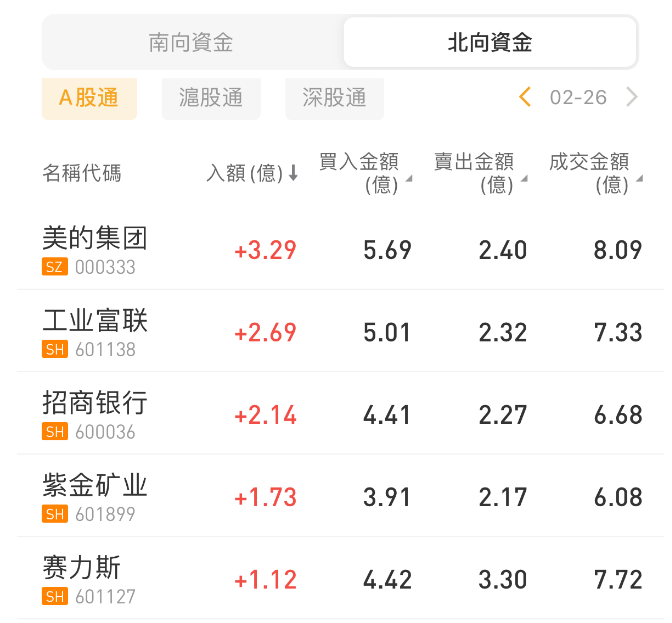672x623 pixels.
Task: Open 美的集团 stock details
Action: pos(95,249)
